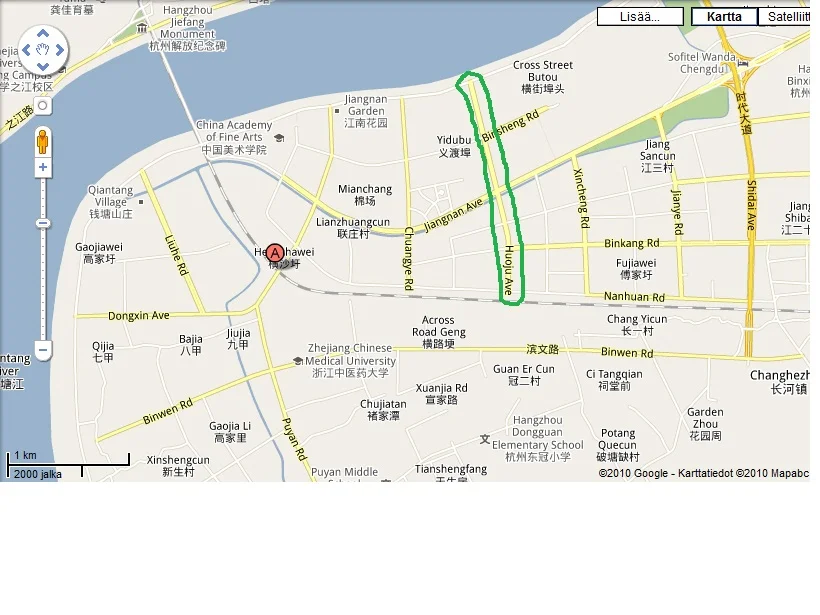The width and height of the screenshot is (820, 615).
Task: Pan the map right with the arrow
Action: (60, 50)
